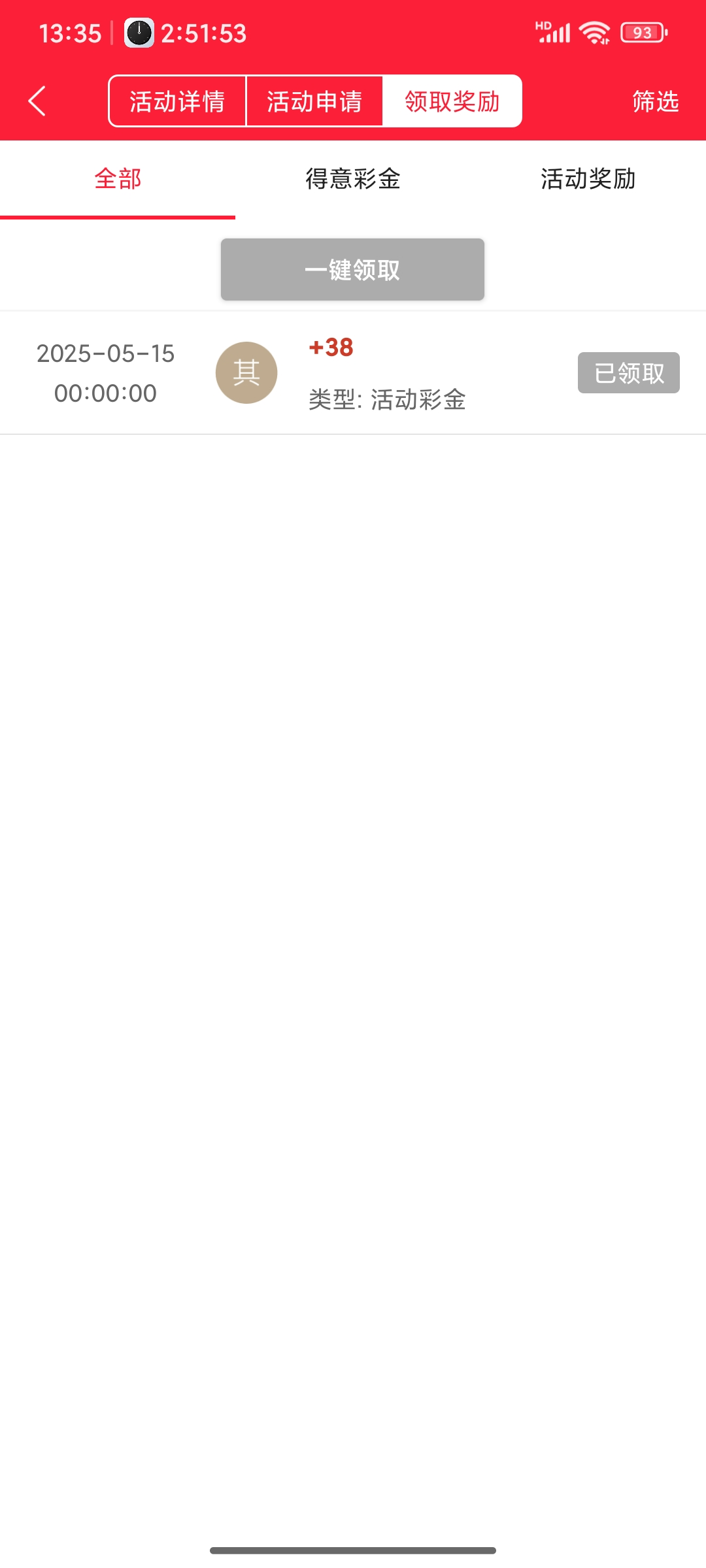Open the 筛选 filter option
This screenshot has width=706, height=1568.
[655, 101]
